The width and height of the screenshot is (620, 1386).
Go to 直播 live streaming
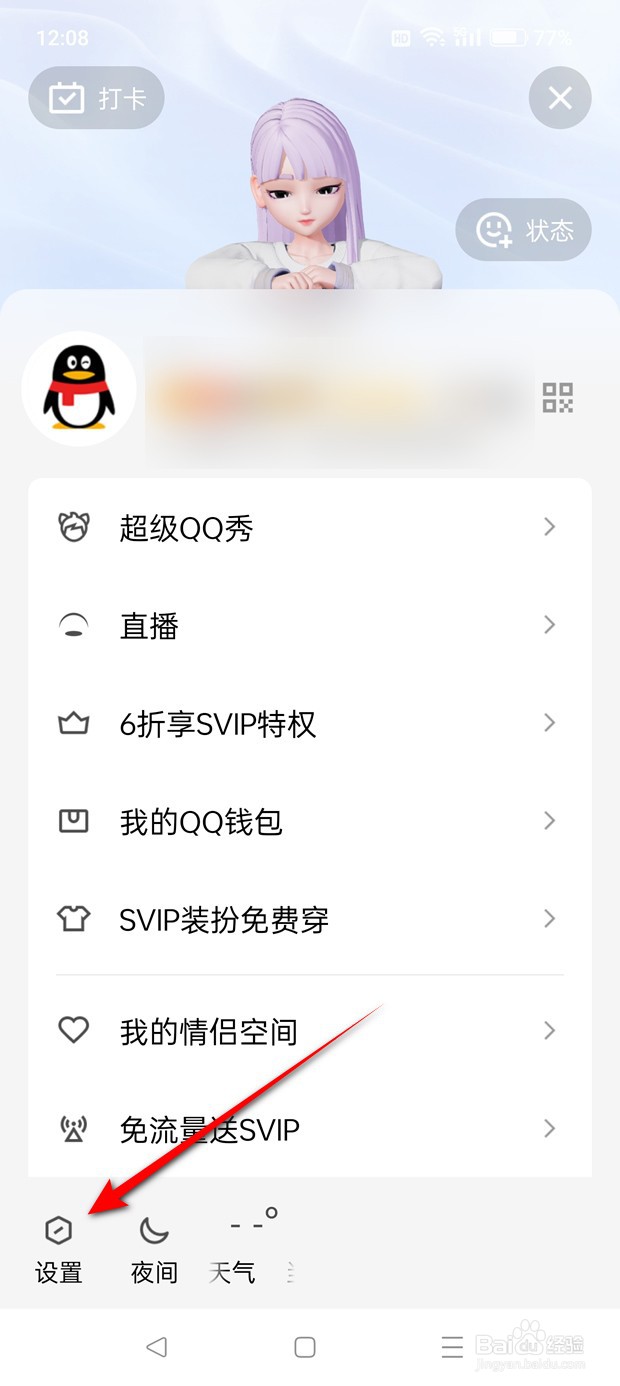tap(310, 625)
